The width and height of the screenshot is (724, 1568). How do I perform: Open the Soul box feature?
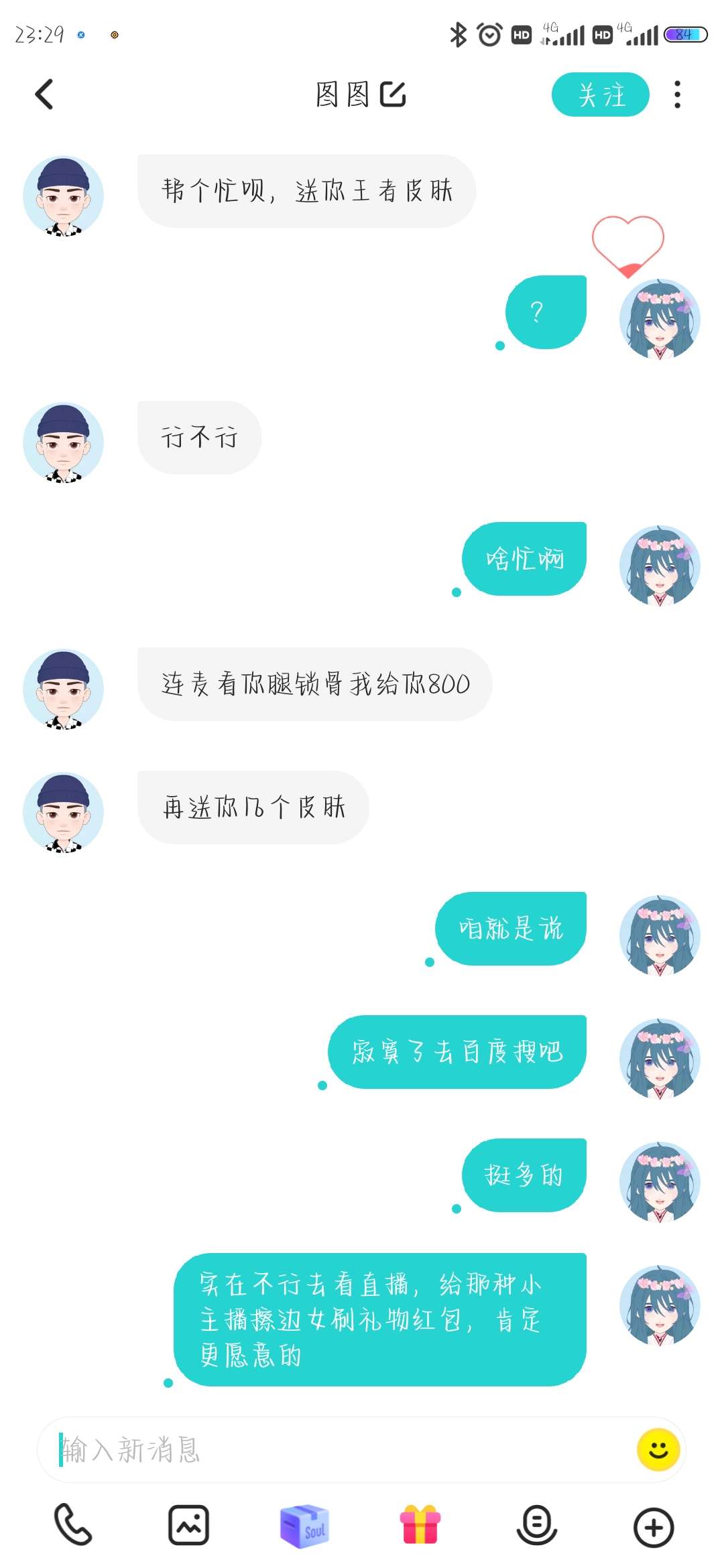[x=304, y=1526]
